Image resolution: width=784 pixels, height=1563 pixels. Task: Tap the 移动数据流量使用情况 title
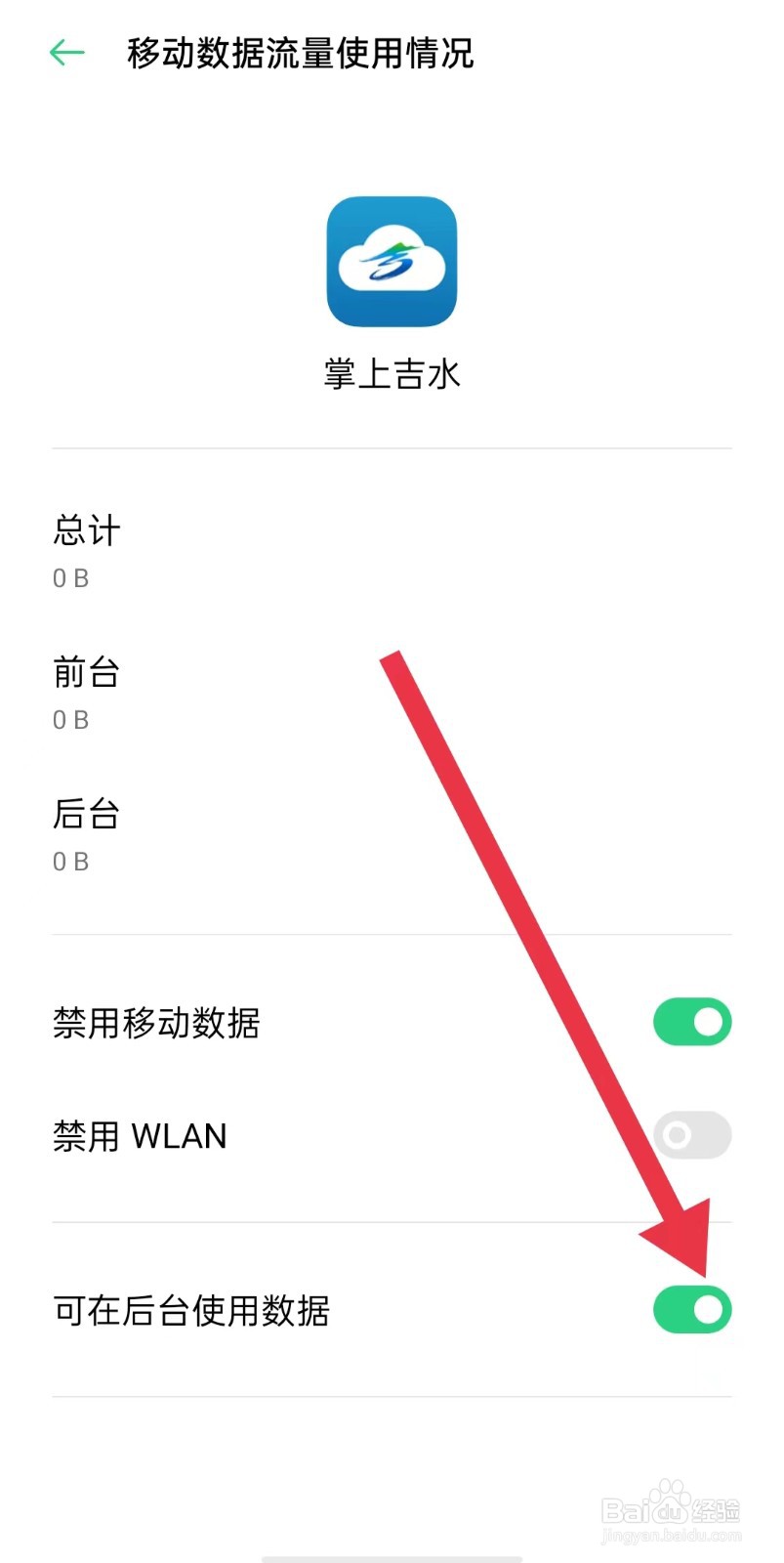(x=298, y=55)
